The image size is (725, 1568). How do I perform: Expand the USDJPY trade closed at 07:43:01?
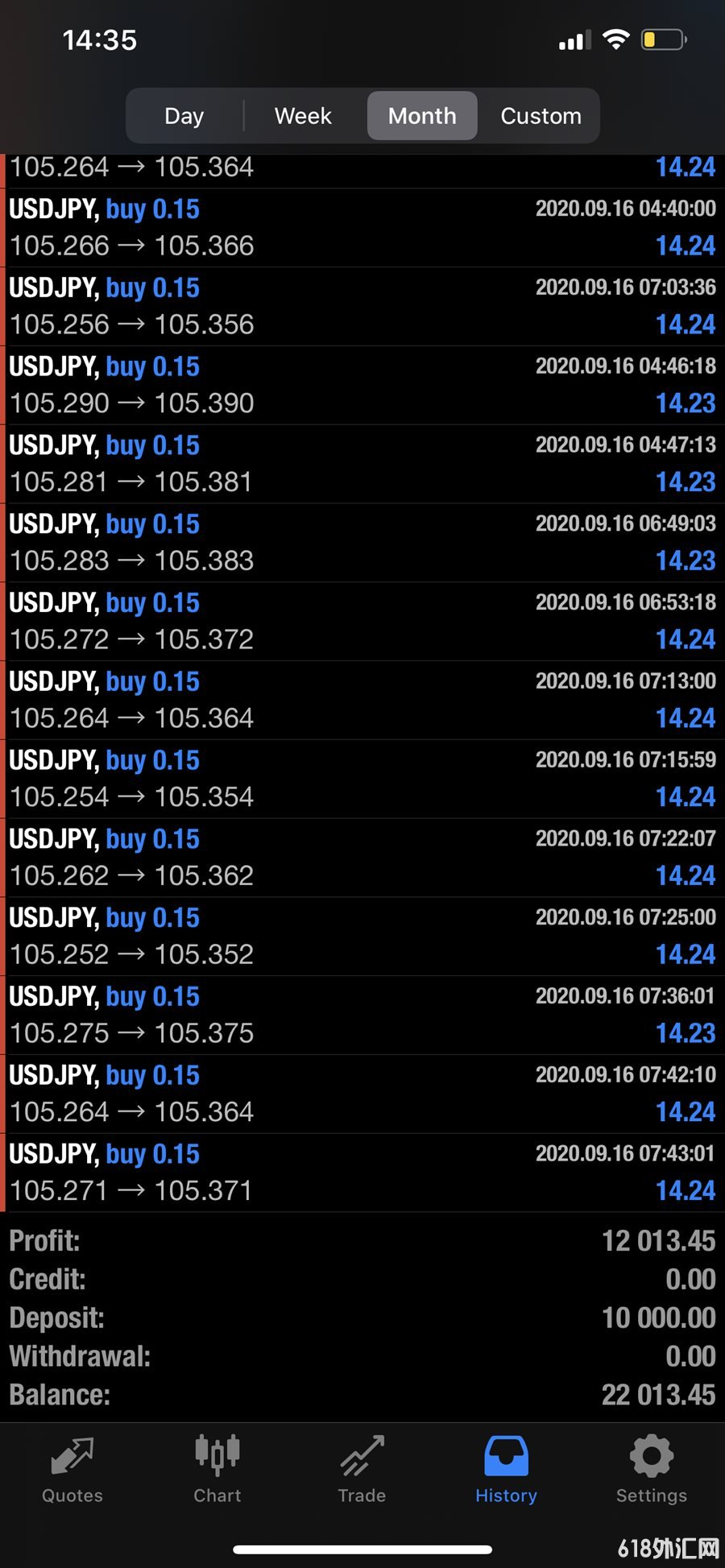[x=362, y=1173]
